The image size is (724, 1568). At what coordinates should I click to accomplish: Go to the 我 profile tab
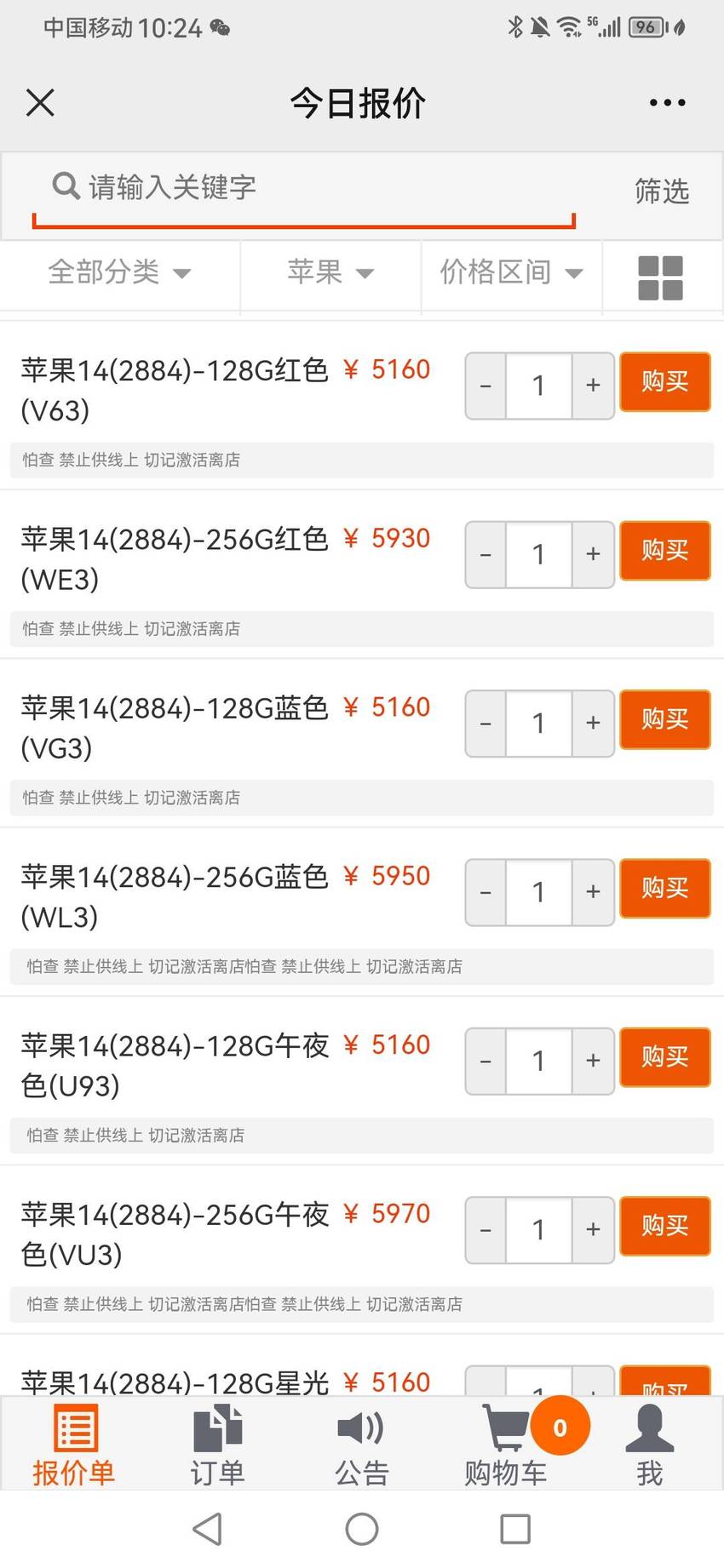point(650,1445)
